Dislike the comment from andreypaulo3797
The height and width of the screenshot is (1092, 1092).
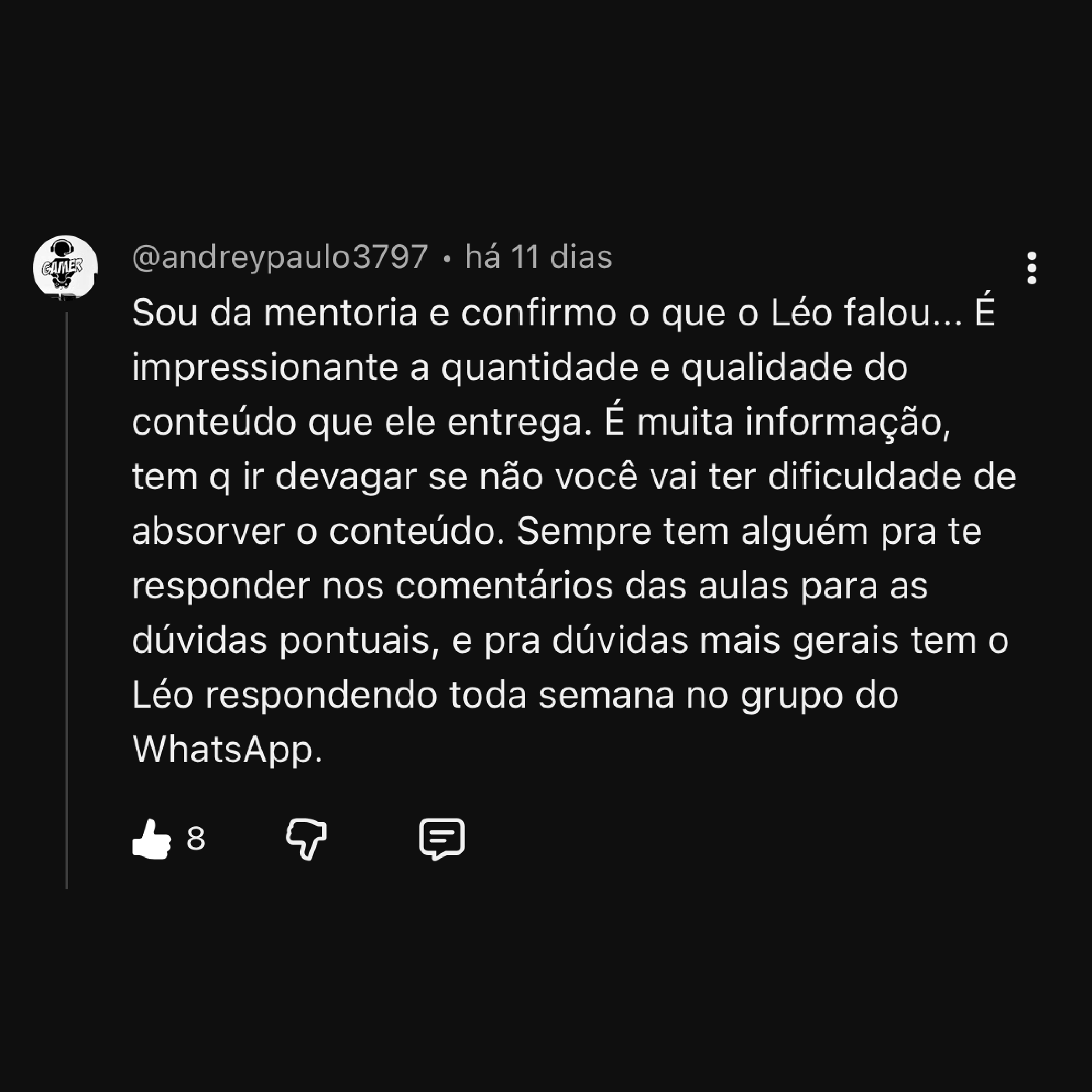[x=306, y=839]
